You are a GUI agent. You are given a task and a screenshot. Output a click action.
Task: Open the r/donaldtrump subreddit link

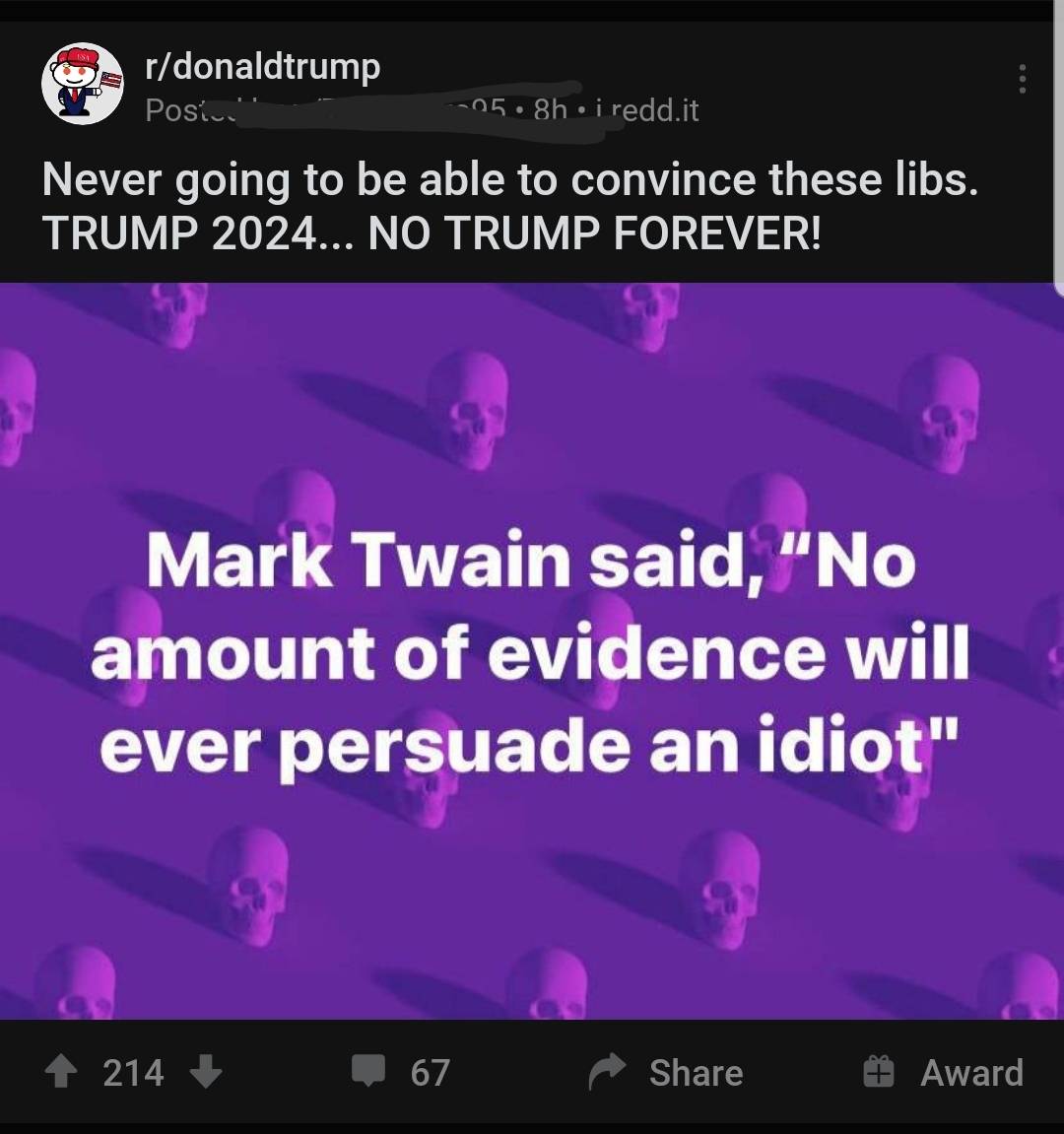[x=262, y=67]
